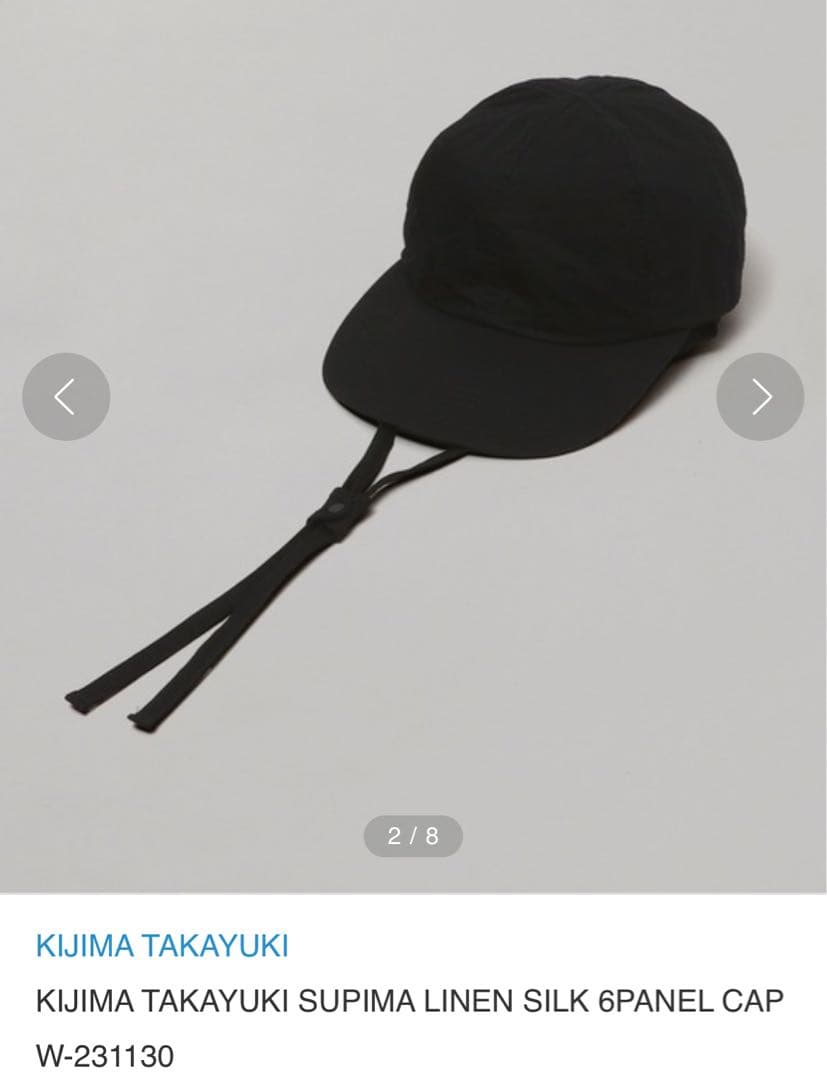Click the SUPIMA LINEN SILK 6PANEL CAP title

click(410, 998)
